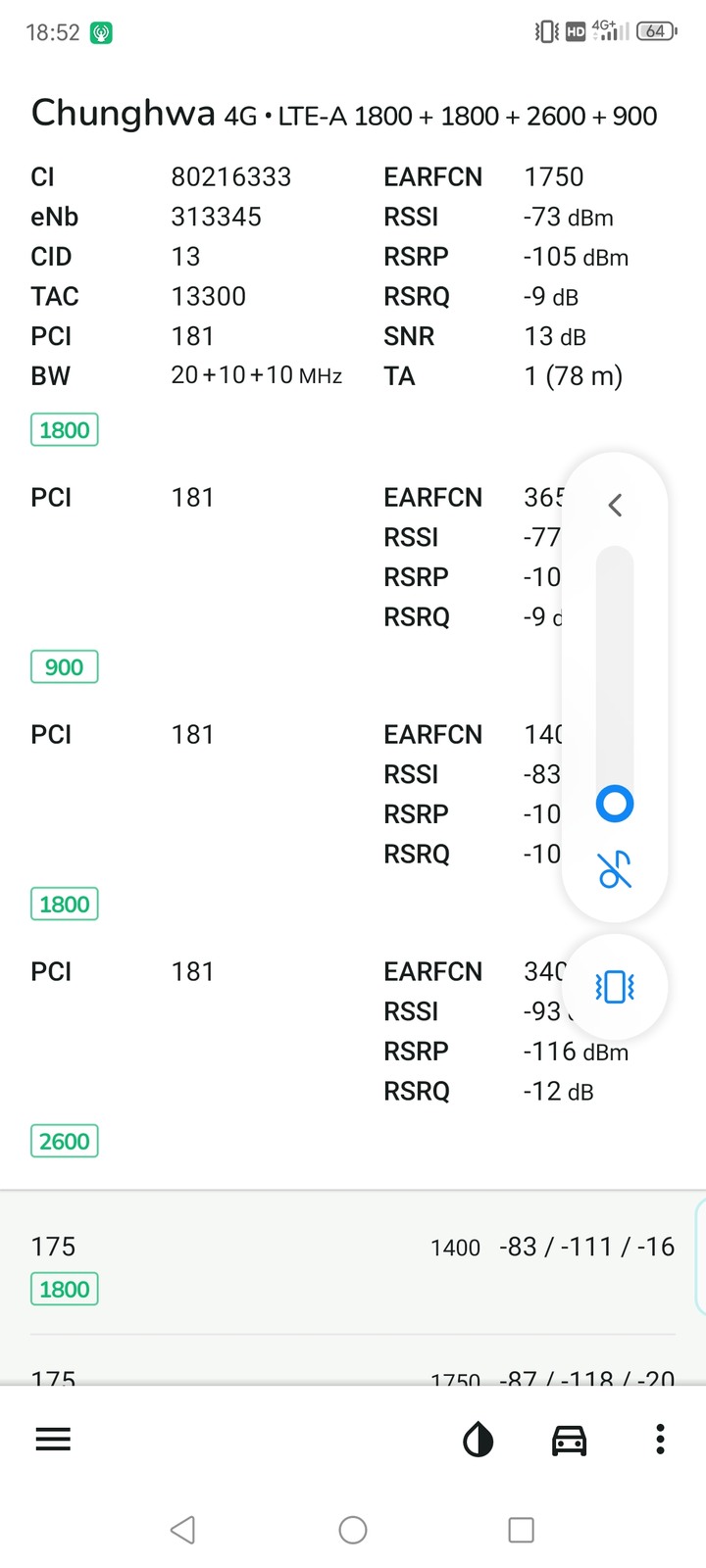Open neighbor cell 175 at EARFCN 1400
Viewport: 706px width, 1568px height.
click(353, 1264)
